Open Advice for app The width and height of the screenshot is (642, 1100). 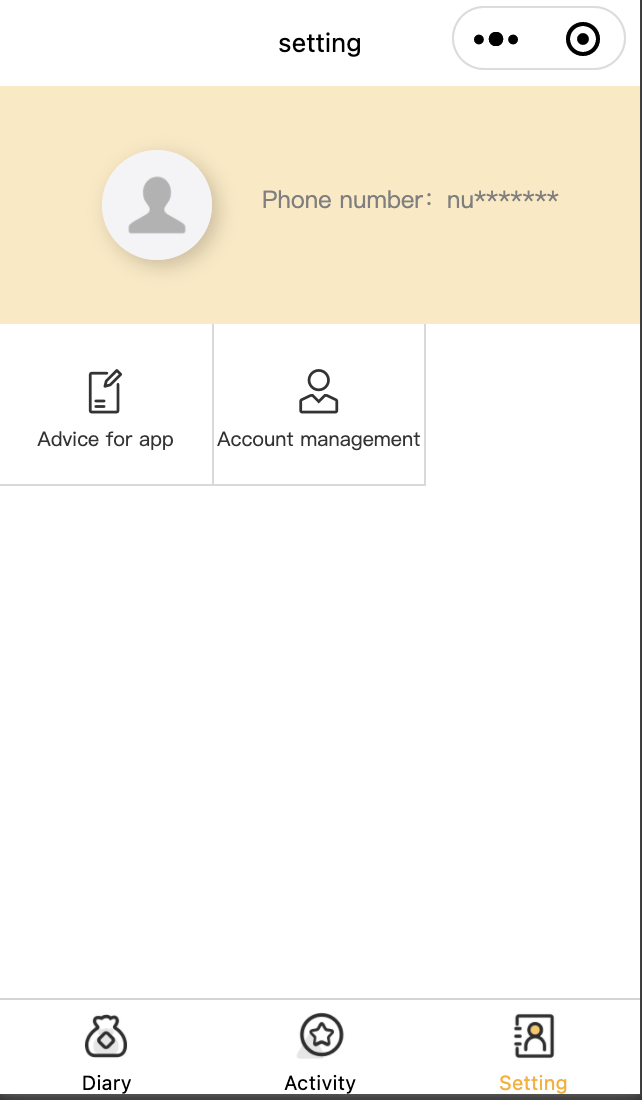click(106, 404)
